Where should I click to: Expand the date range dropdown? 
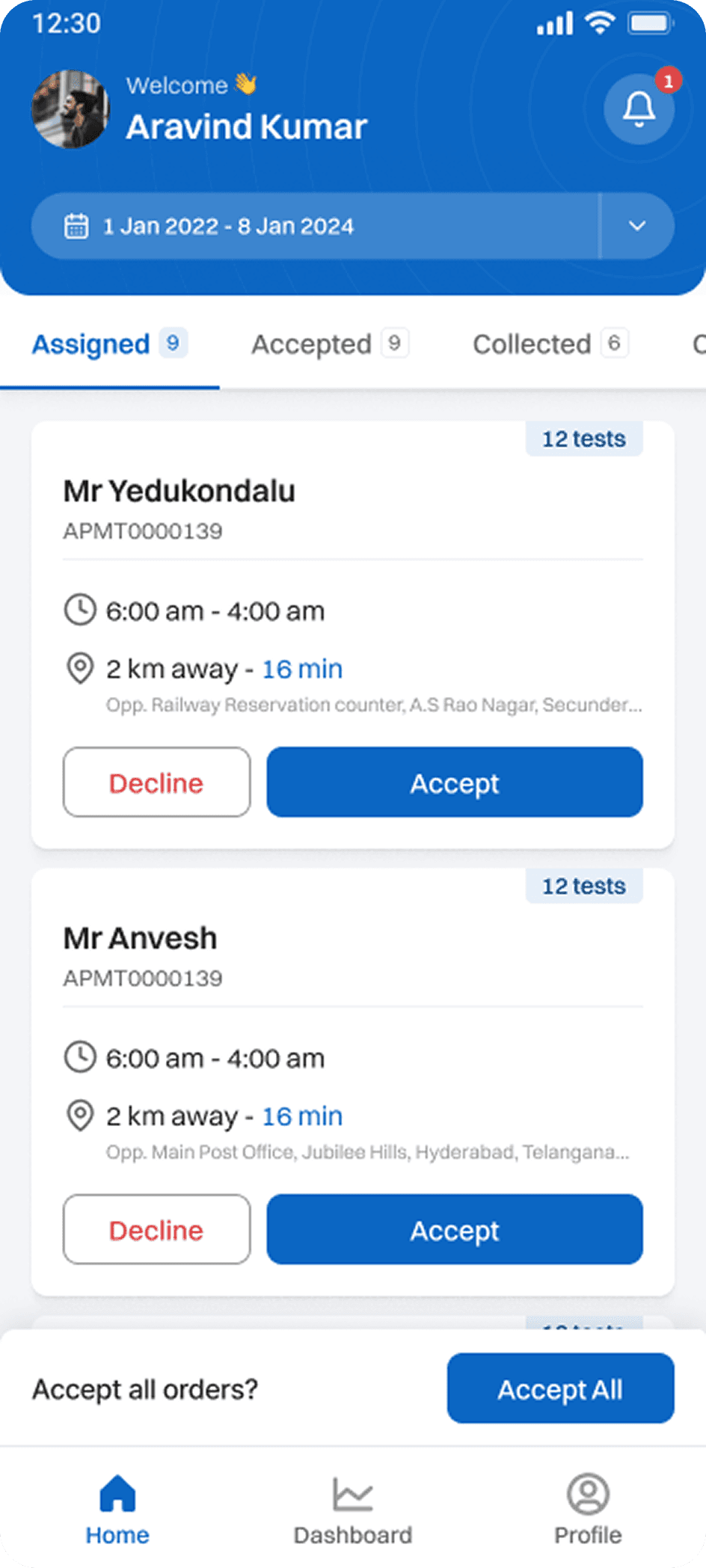[x=637, y=226]
